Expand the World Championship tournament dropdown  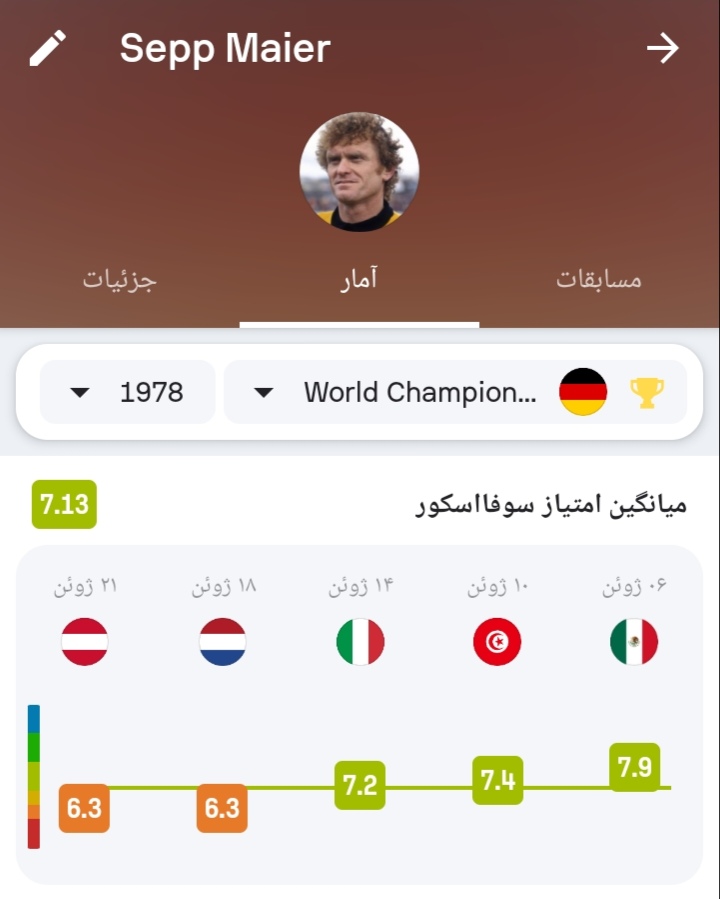455,392
